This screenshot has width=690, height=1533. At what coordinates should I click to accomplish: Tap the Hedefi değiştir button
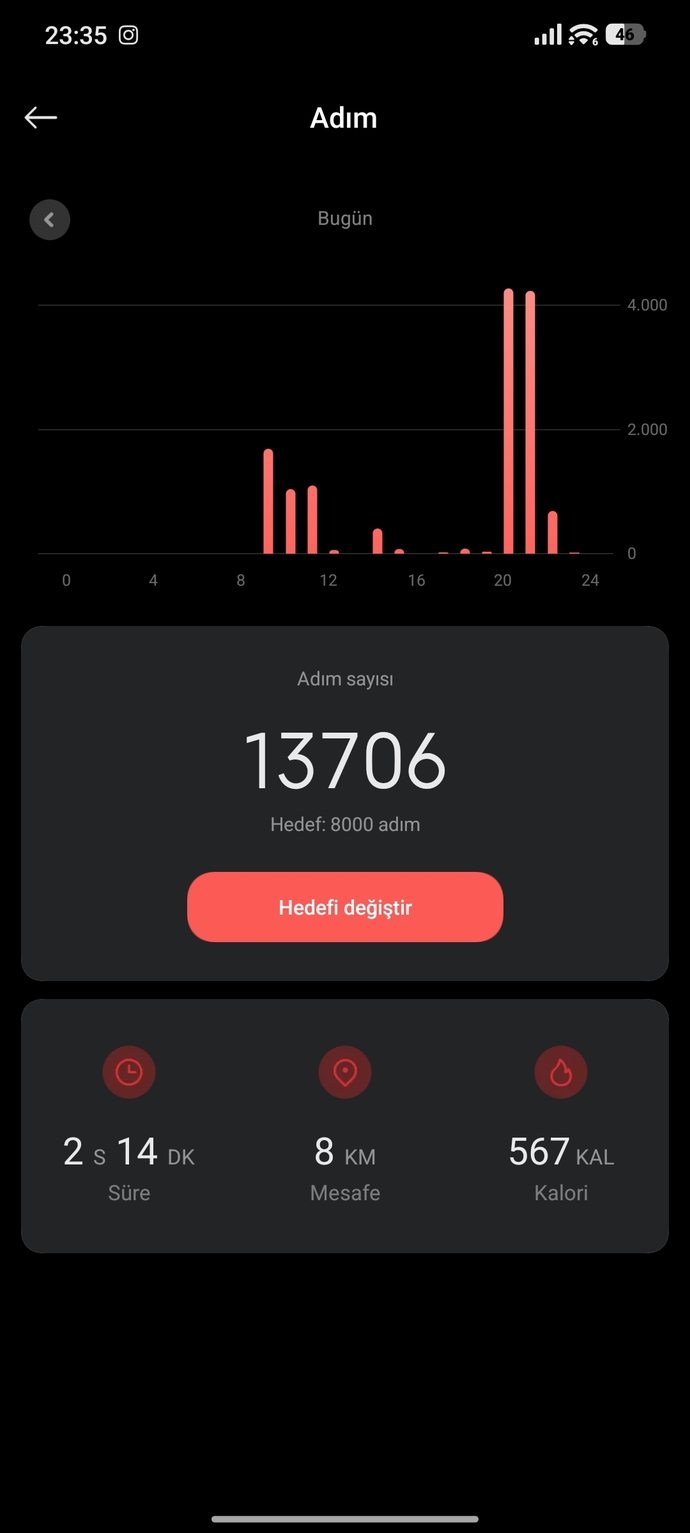click(345, 907)
